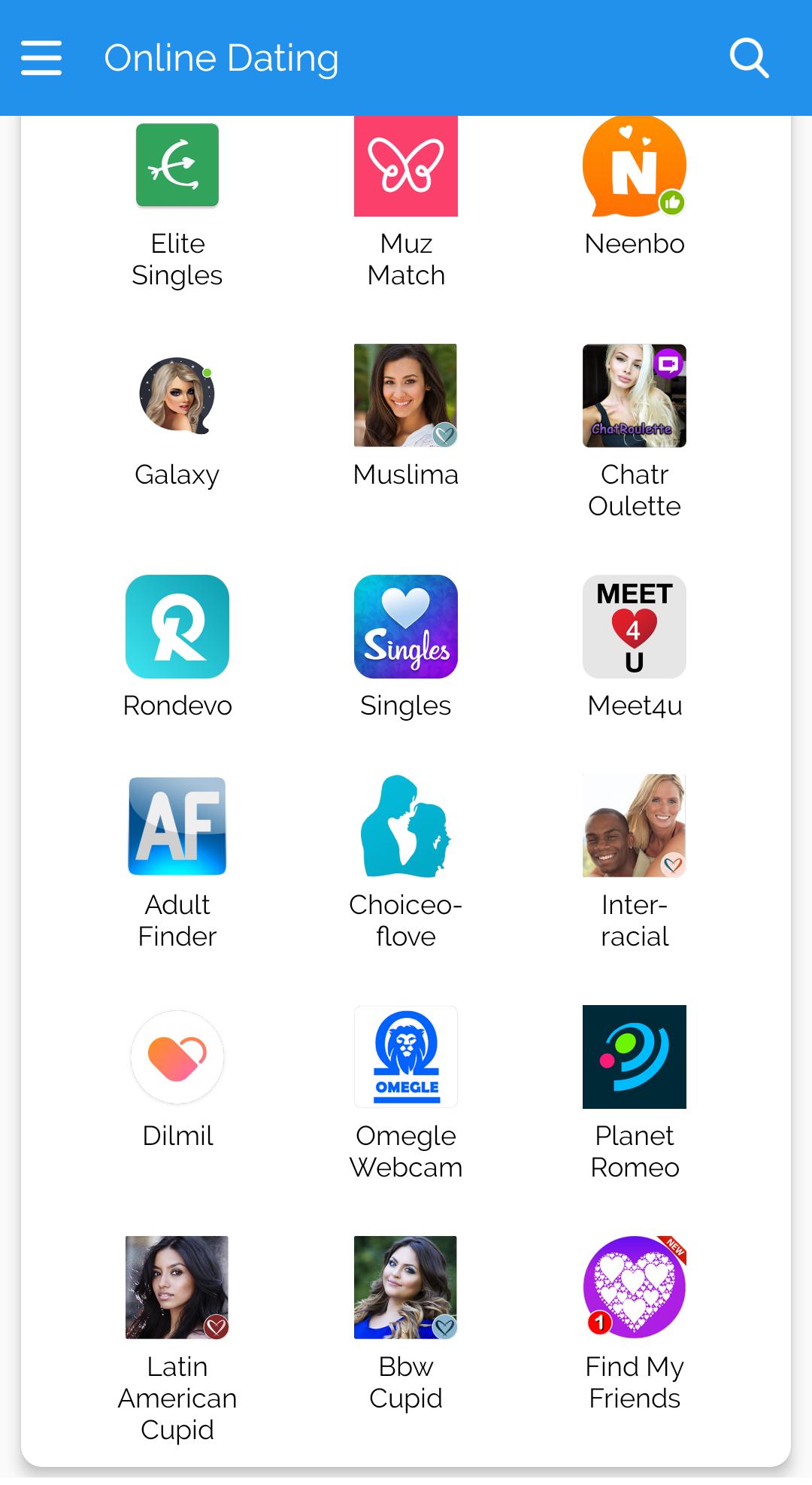
Task: Open the search magnifier
Action: (749, 56)
